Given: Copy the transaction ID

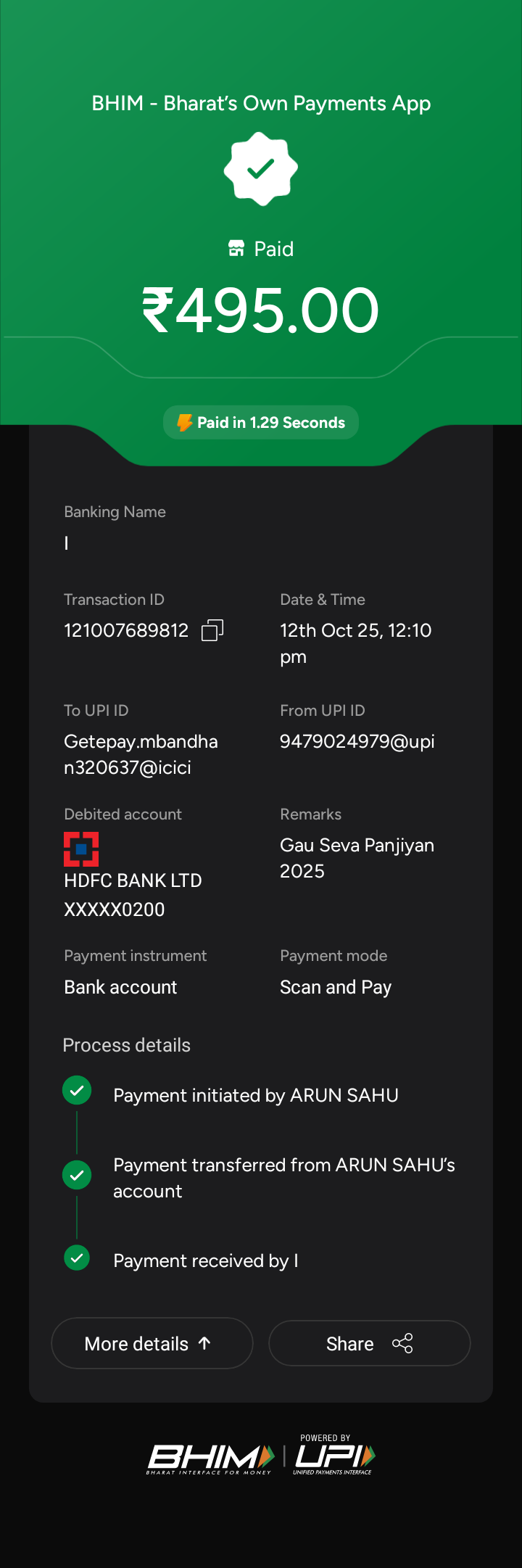Looking at the screenshot, I should pyautogui.click(x=212, y=630).
